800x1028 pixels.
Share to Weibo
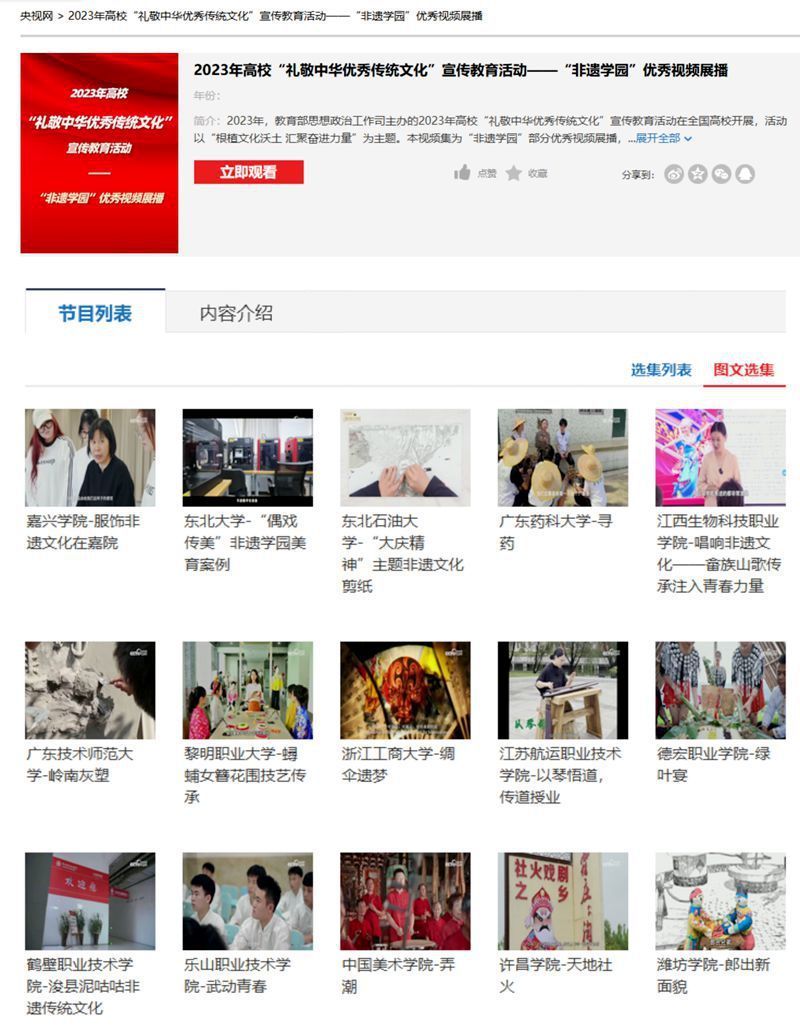click(674, 174)
